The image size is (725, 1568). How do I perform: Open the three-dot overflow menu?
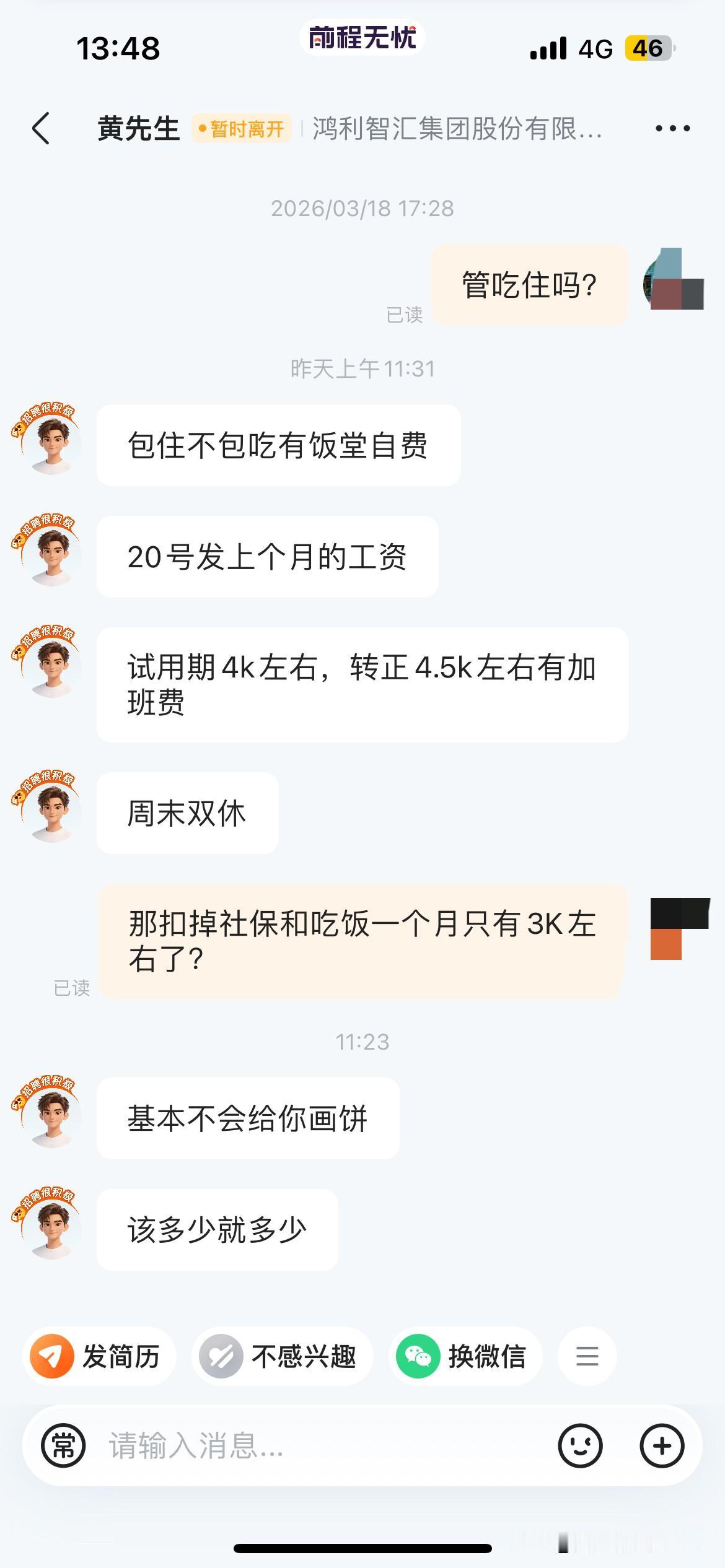pyautogui.click(x=669, y=128)
